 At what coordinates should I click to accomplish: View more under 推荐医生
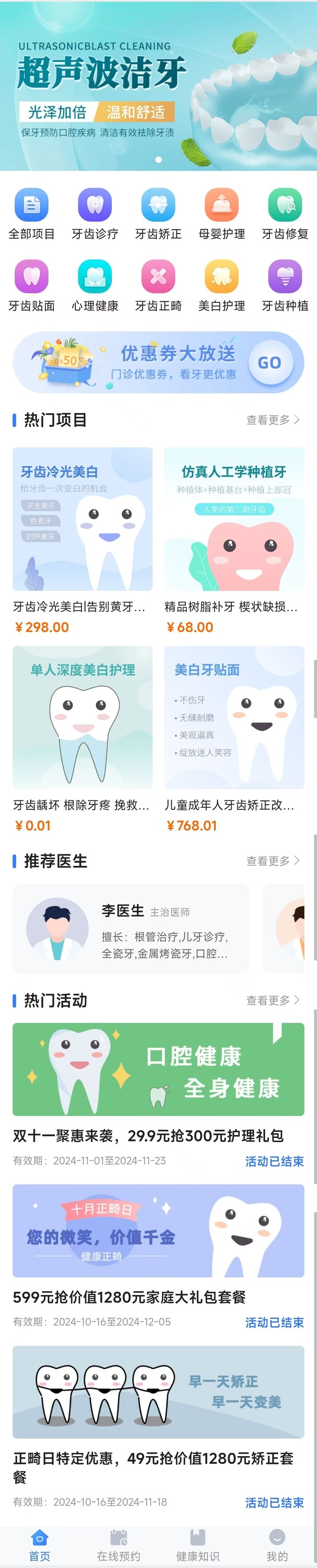pyautogui.click(x=273, y=861)
